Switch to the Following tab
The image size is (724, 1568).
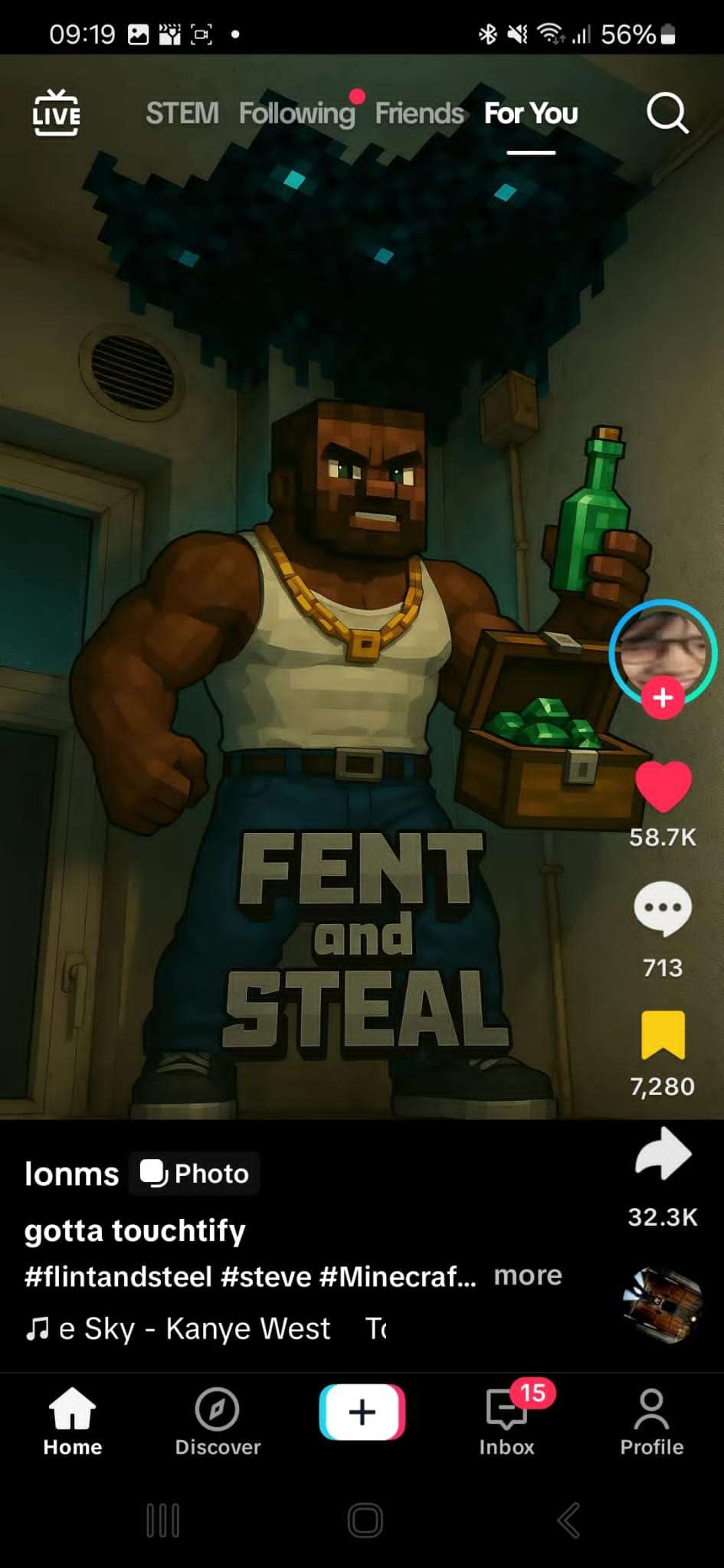point(296,113)
